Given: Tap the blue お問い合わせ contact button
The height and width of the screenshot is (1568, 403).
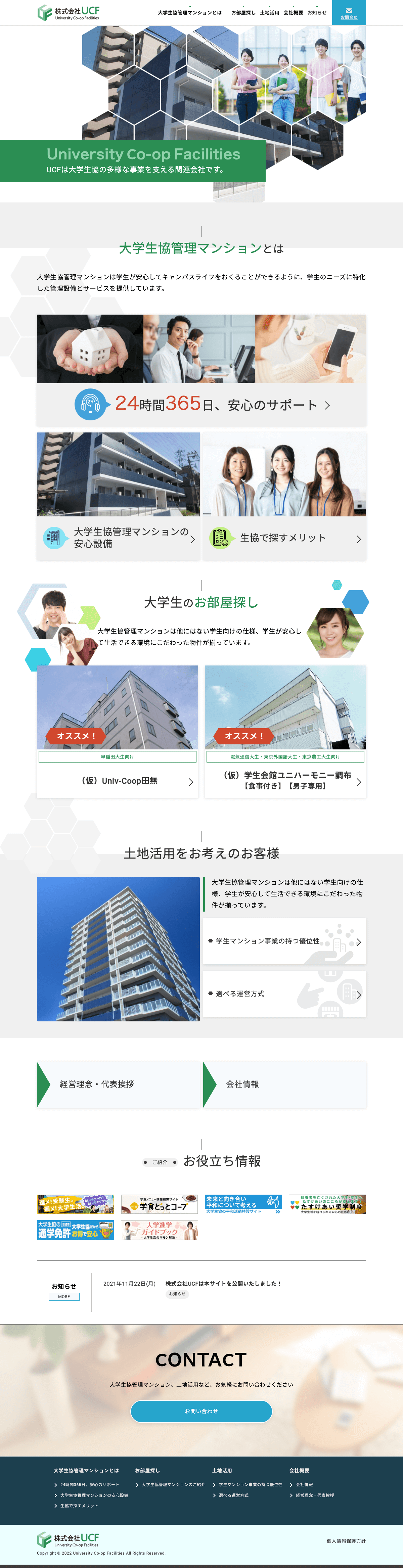Looking at the screenshot, I should point(201,1411).
